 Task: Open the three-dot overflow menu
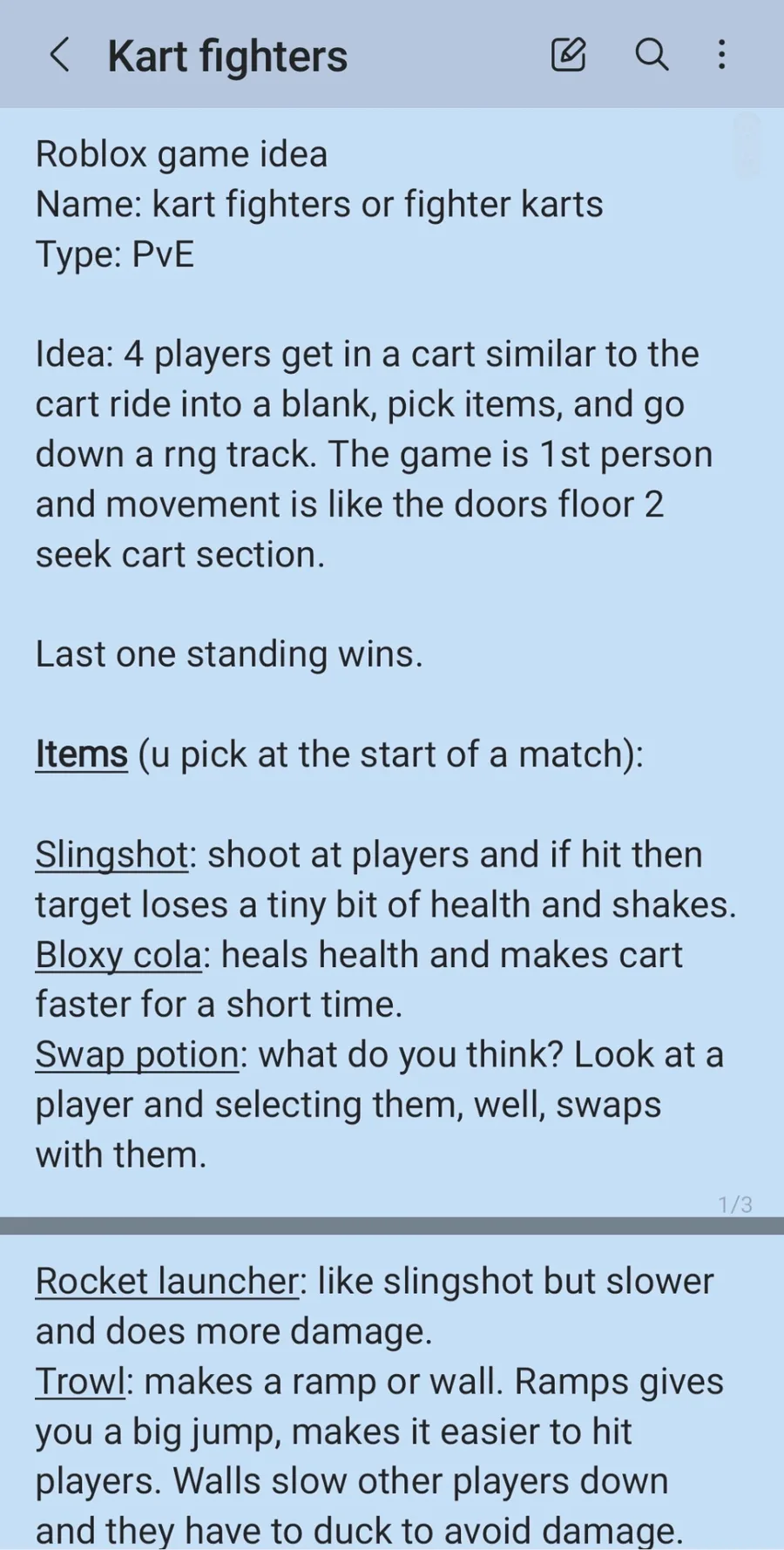(x=721, y=55)
